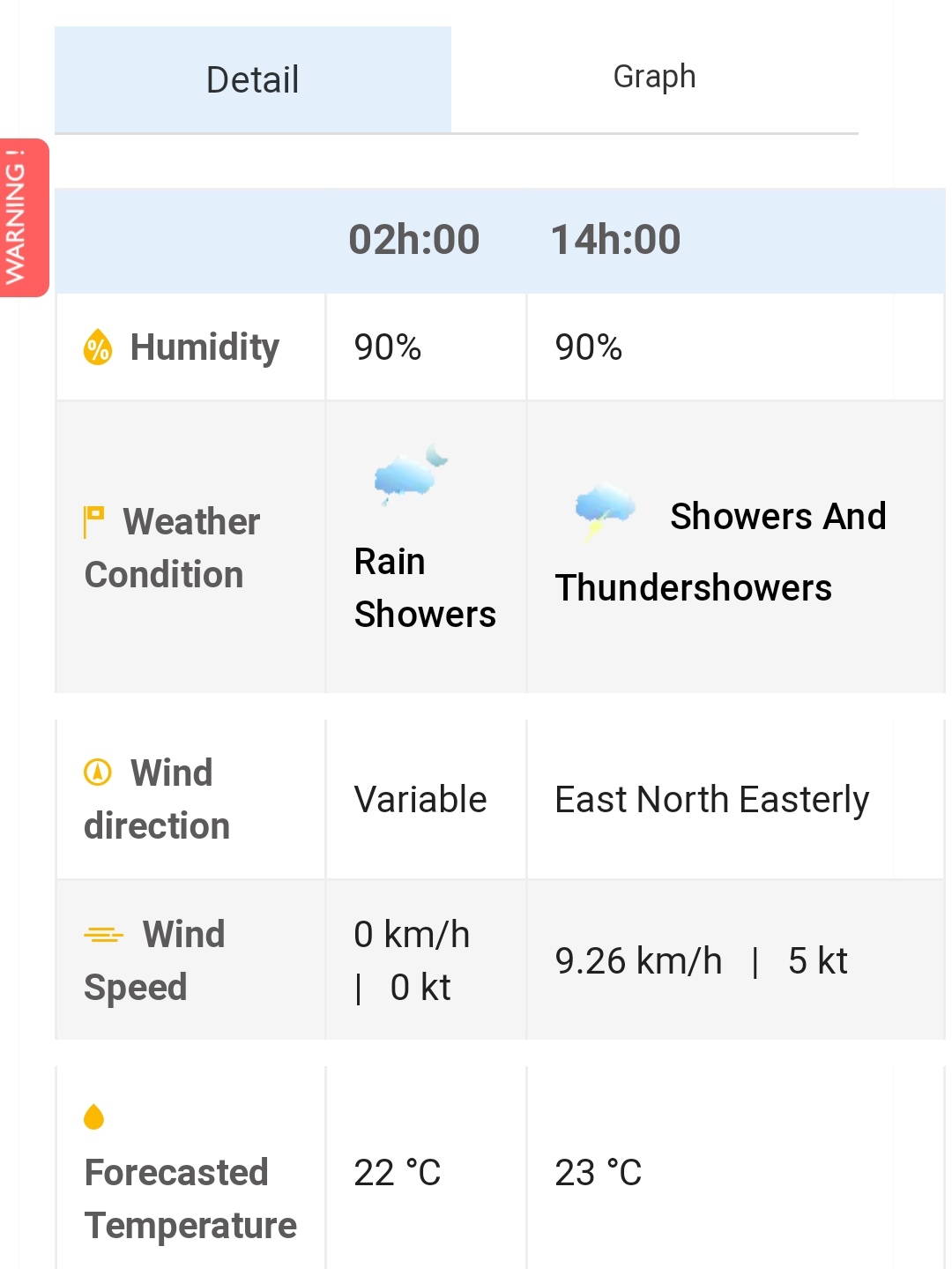Viewport: 952px width, 1269px height.
Task: Switch to the Graph tab
Action: pos(654,78)
